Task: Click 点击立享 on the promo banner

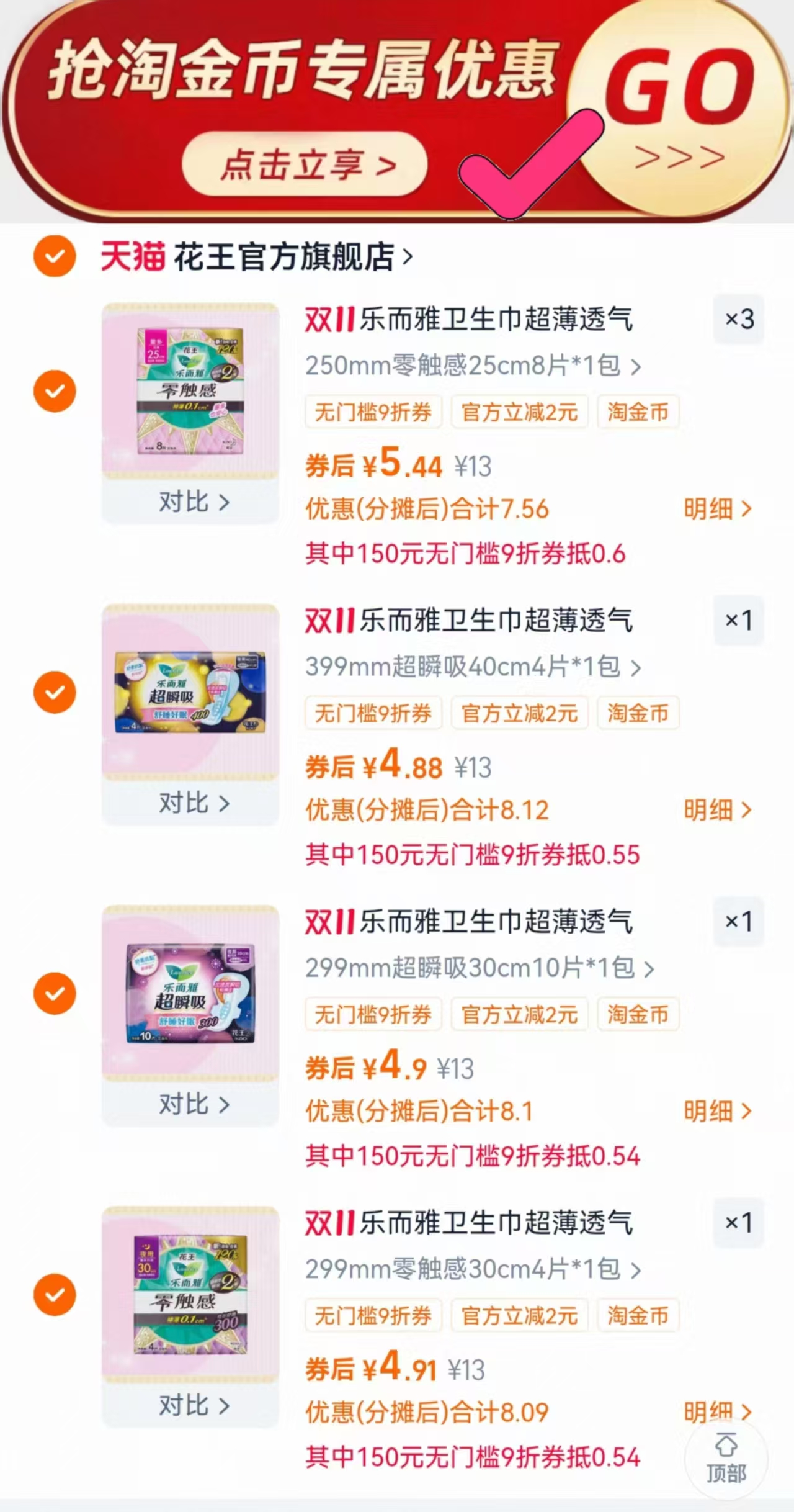Action: (306, 164)
